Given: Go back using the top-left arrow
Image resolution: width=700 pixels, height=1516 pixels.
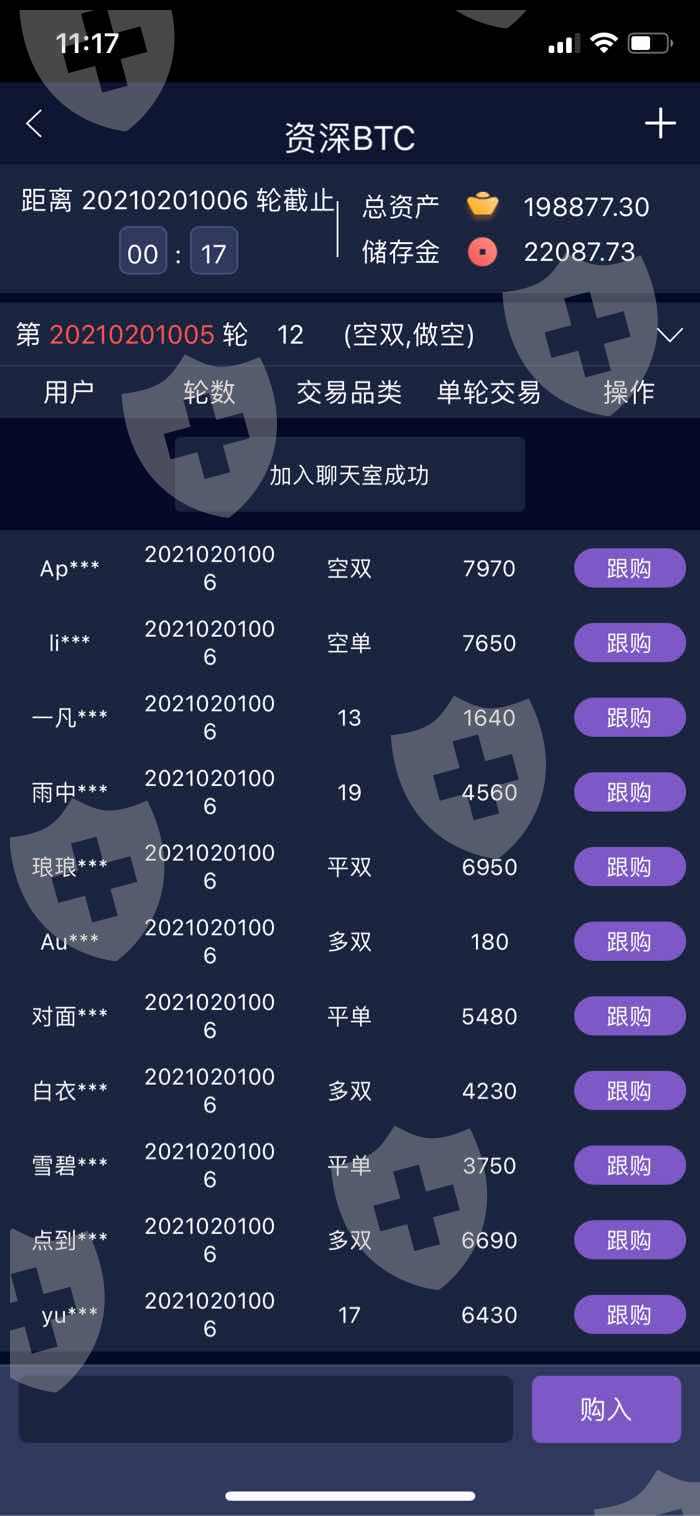Looking at the screenshot, I should tap(35, 124).
